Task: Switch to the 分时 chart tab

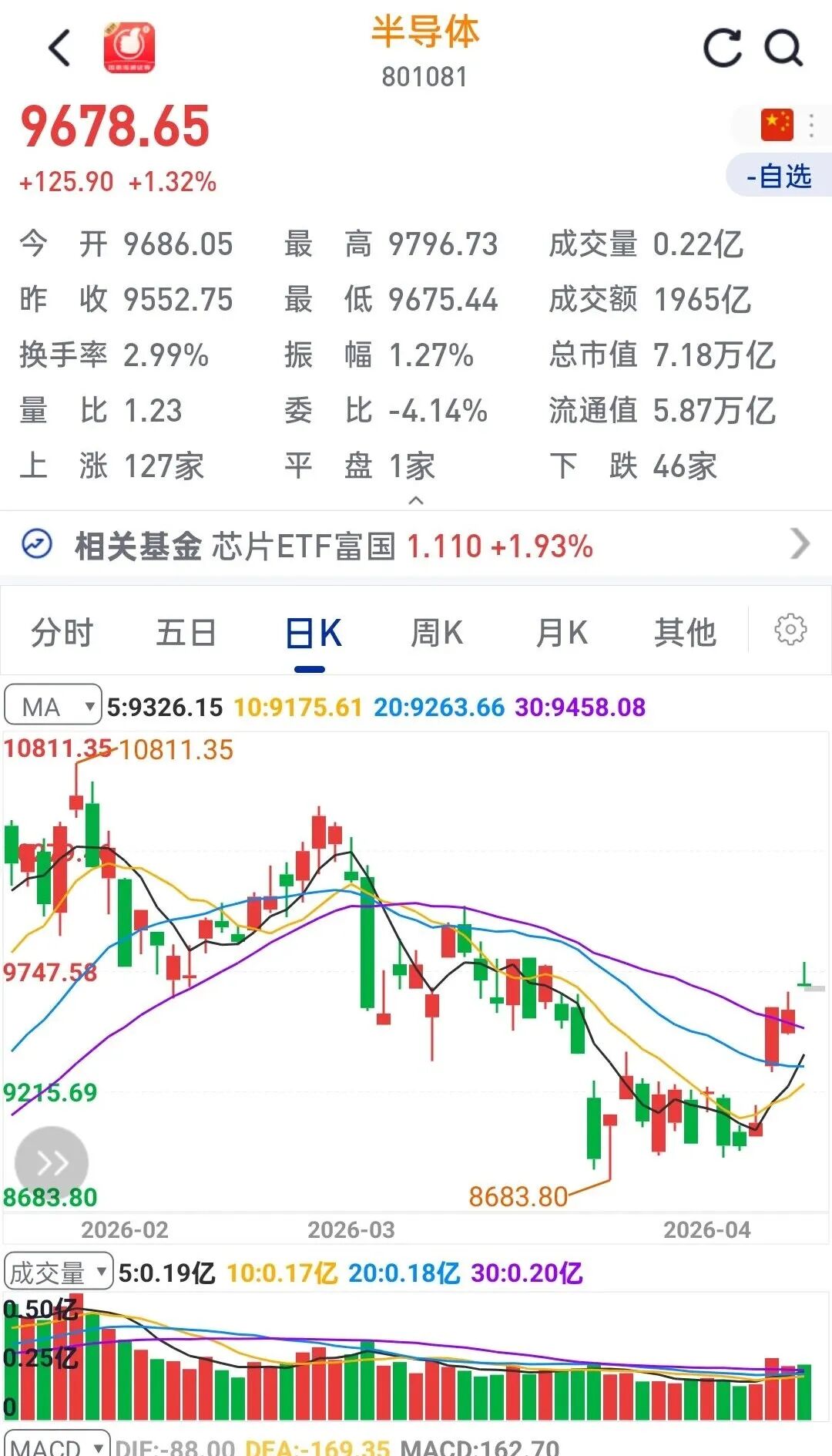Action: (x=62, y=633)
